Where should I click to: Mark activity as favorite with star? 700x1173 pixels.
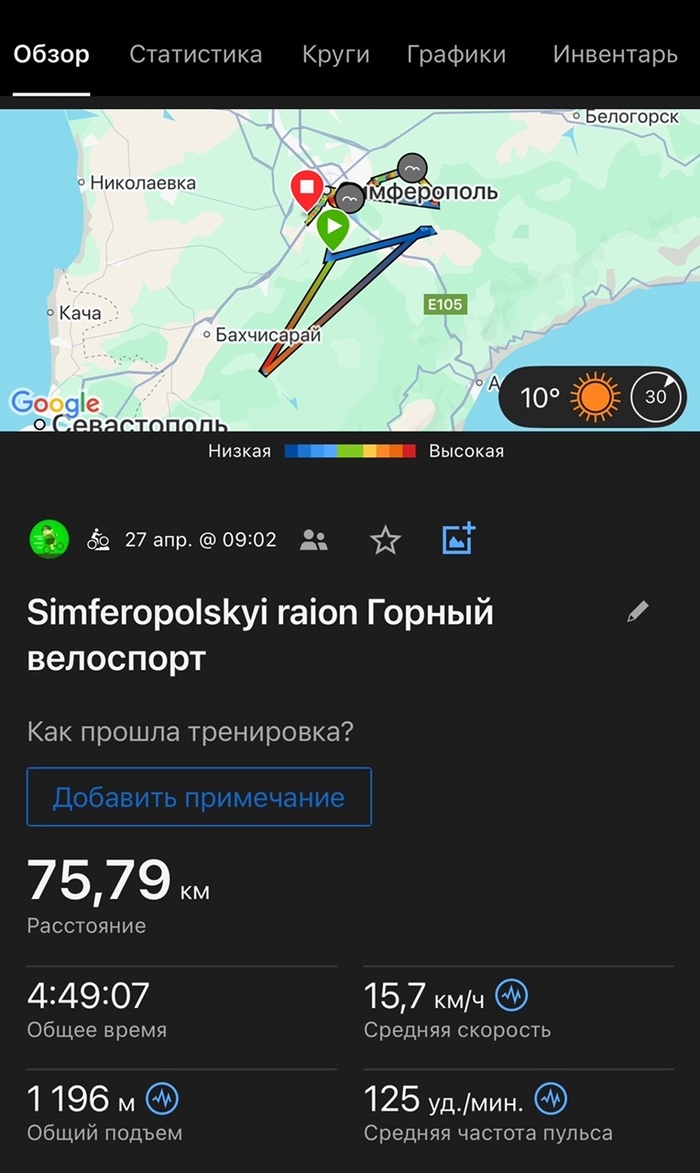pyautogui.click(x=385, y=541)
